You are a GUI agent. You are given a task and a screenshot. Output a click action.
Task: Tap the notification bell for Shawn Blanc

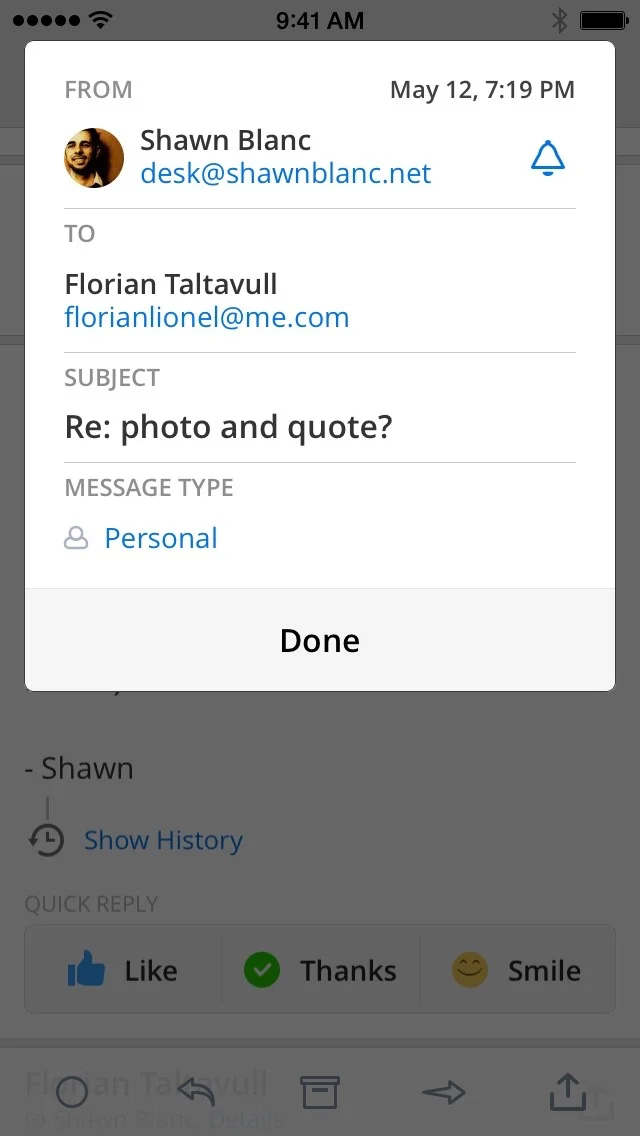[547, 158]
